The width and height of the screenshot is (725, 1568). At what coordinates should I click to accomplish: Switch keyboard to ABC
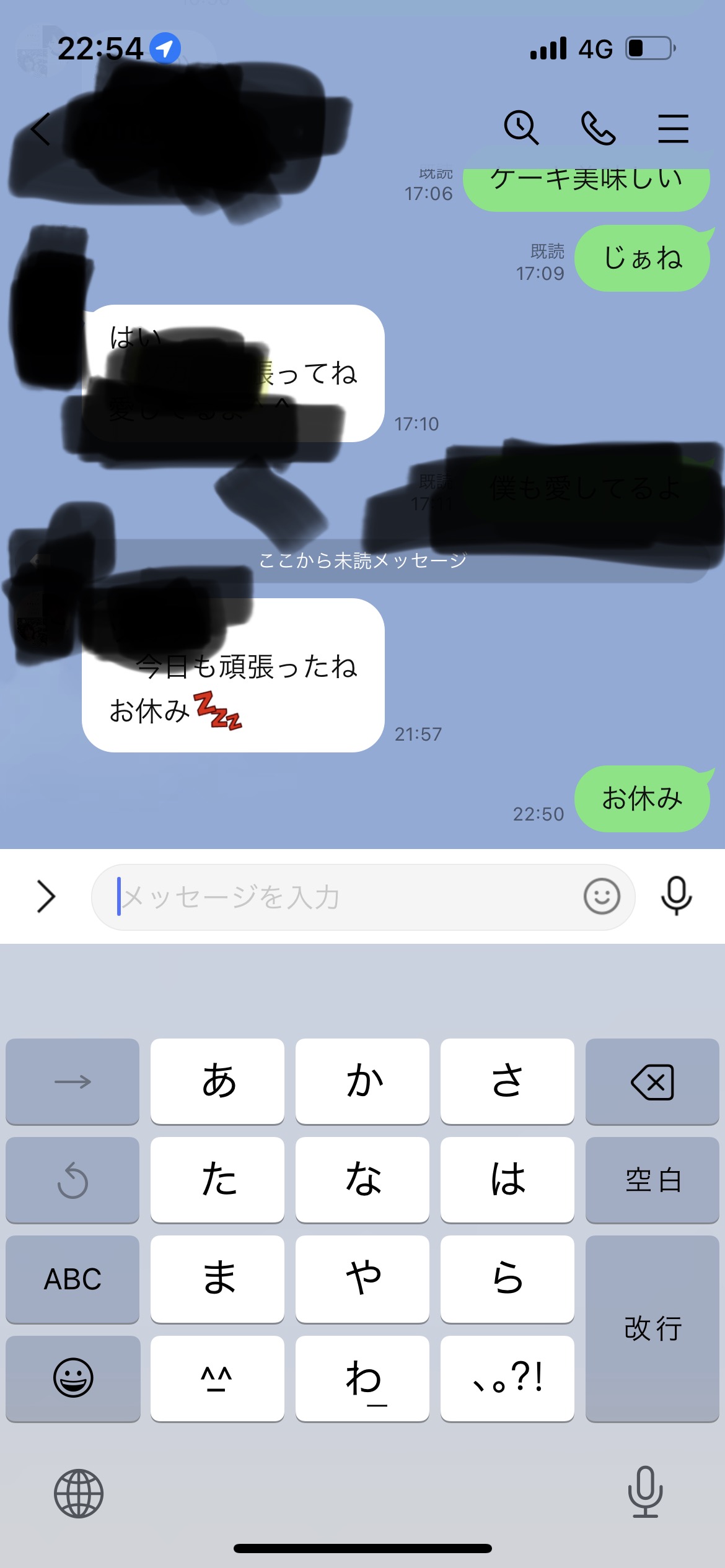[x=72, y=1279]
